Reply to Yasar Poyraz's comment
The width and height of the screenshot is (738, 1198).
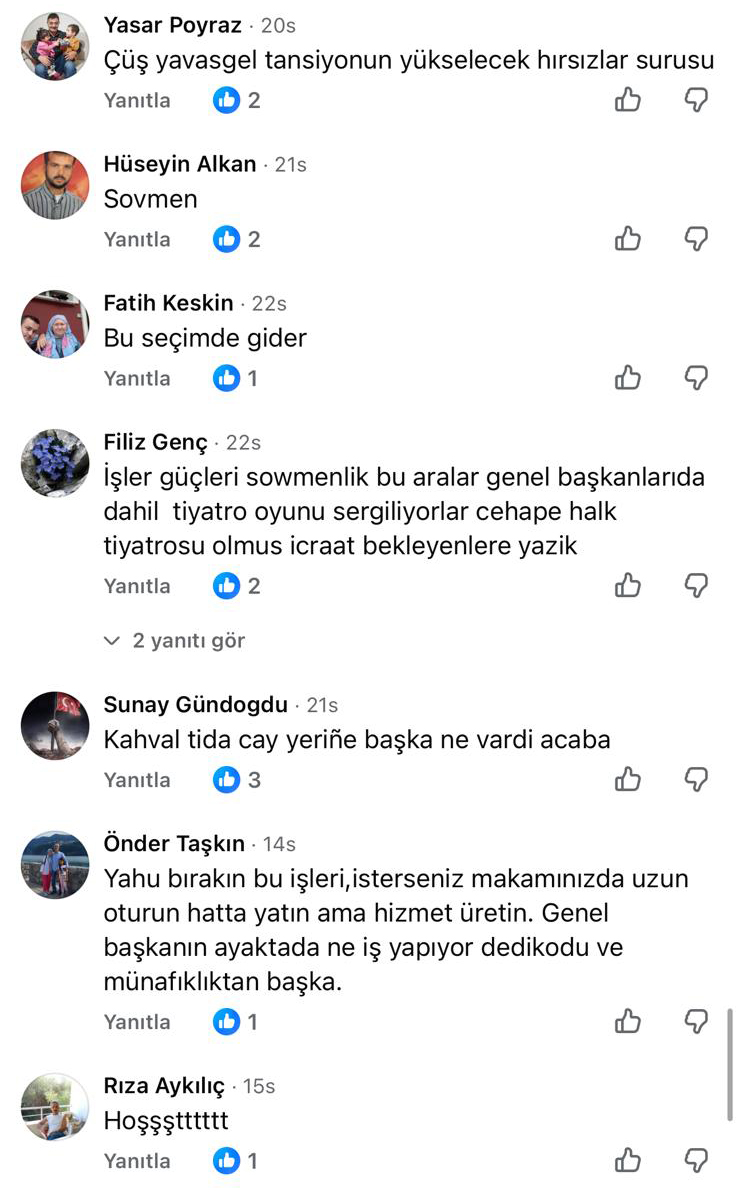137,100
